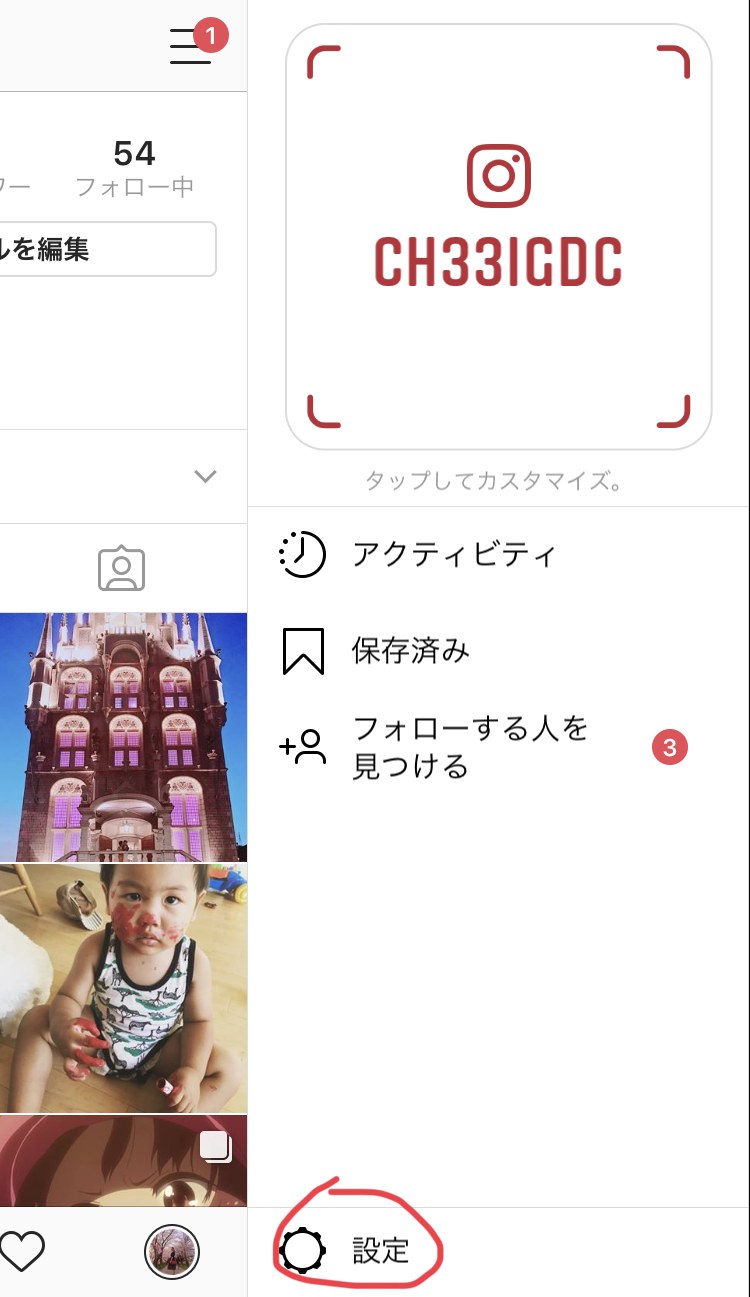The image size is (750, 1297).
Task: Switch to the profile avatar tab
Action: tap(172, 1251)
